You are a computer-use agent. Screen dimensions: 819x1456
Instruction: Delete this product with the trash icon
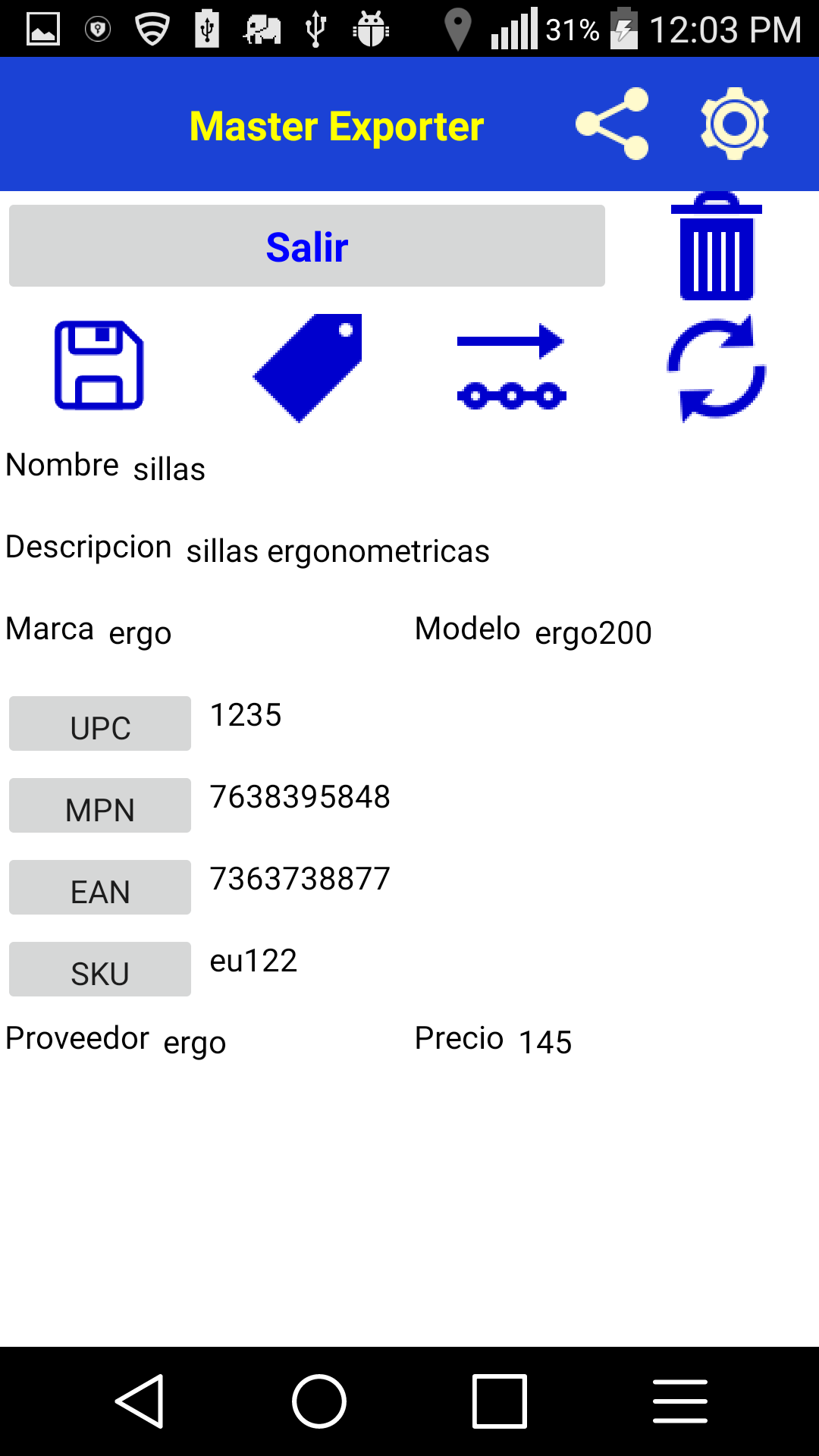click(x=717, y=246)
